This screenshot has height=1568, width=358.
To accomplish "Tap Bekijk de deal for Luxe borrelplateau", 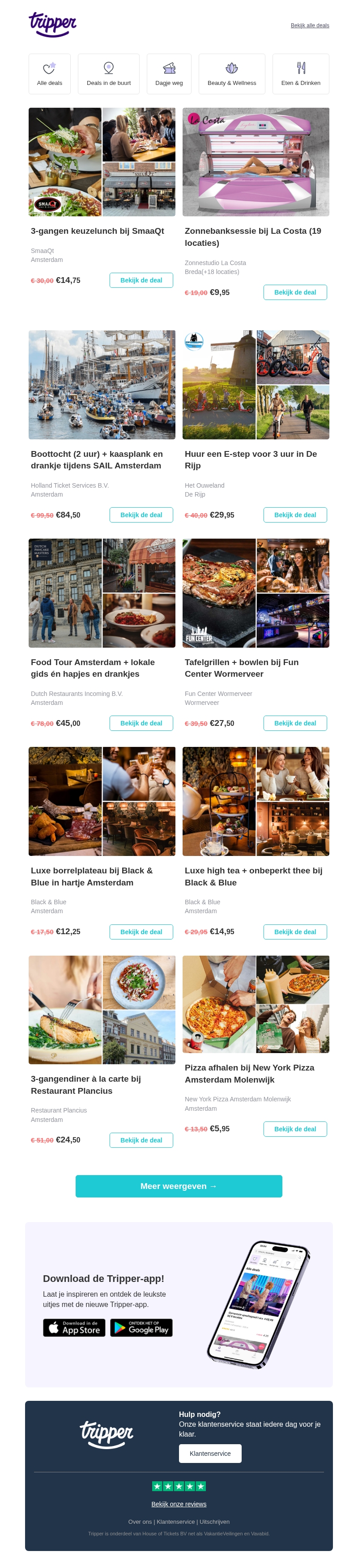I will tap(141, 932).
